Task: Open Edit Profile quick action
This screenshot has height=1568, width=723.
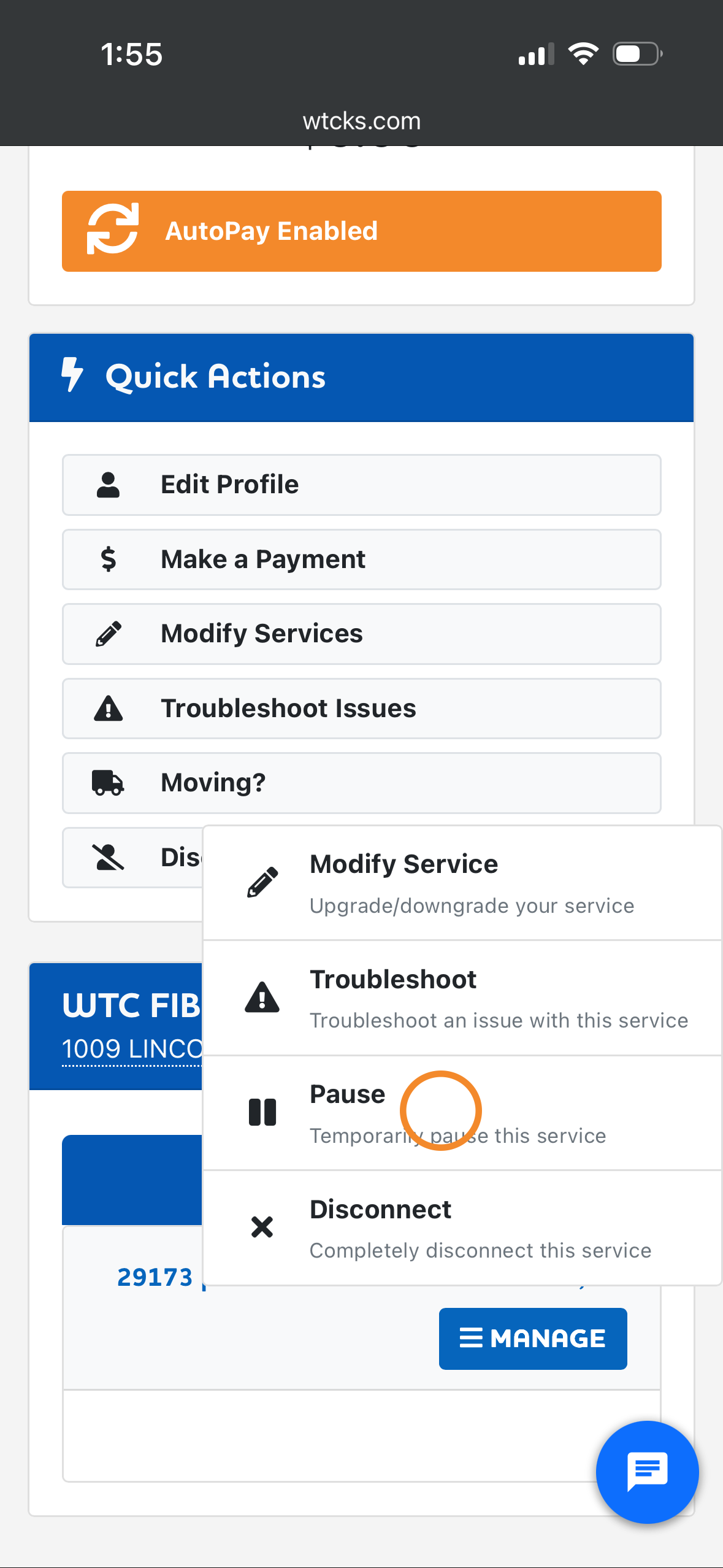Action: coord(361,485)
